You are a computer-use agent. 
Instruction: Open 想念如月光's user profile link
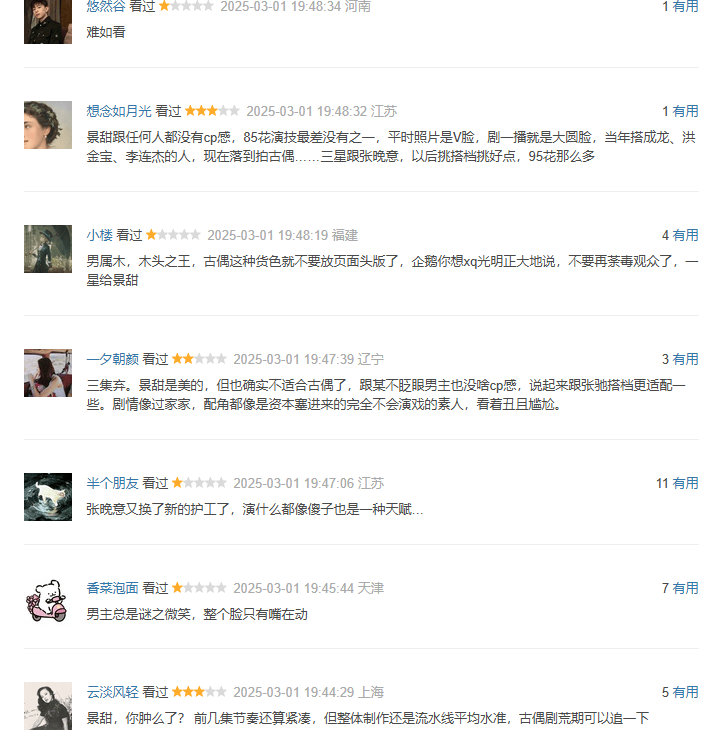click(118, 111)
